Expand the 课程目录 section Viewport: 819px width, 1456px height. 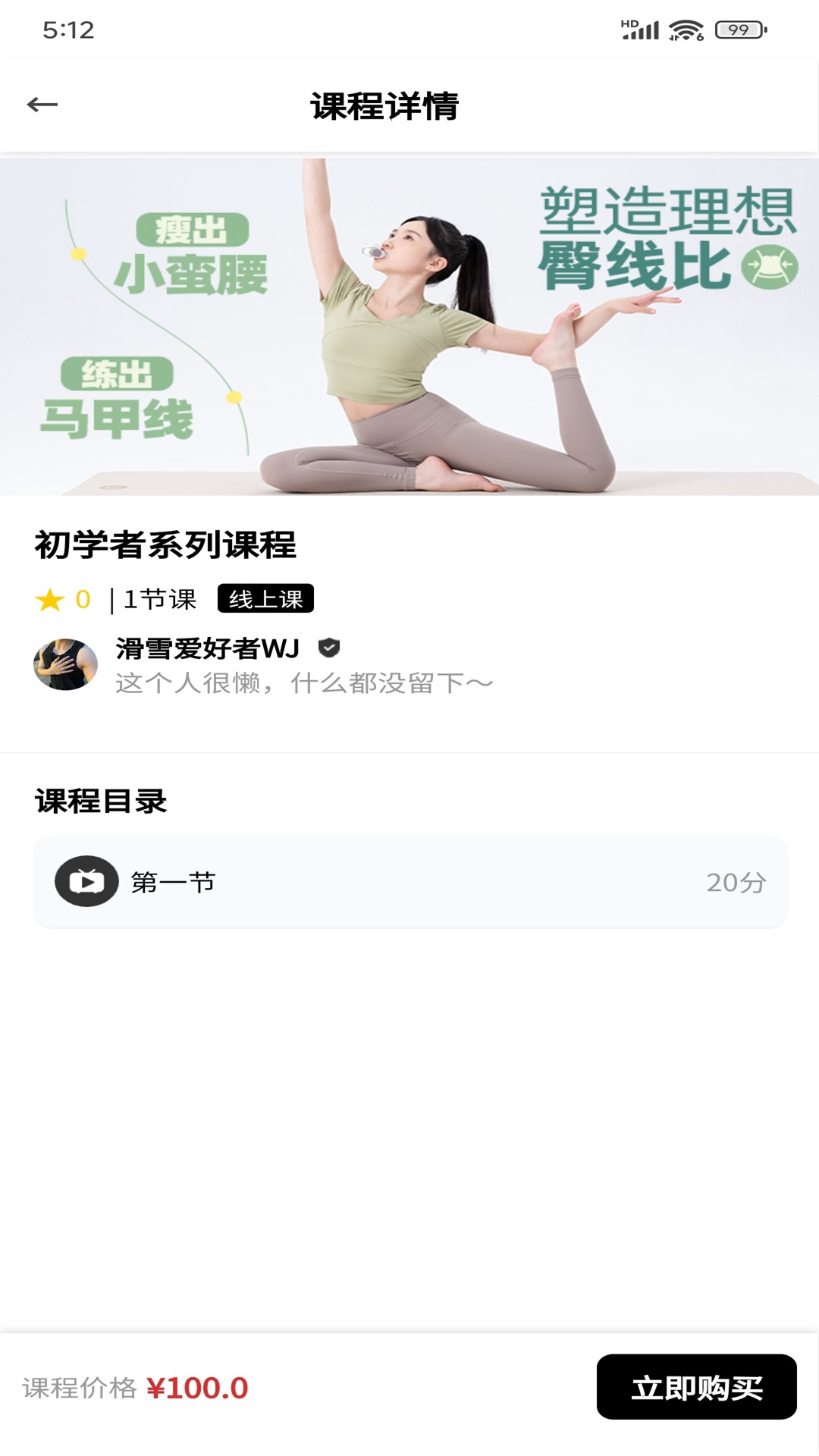(x=102, y=800)
